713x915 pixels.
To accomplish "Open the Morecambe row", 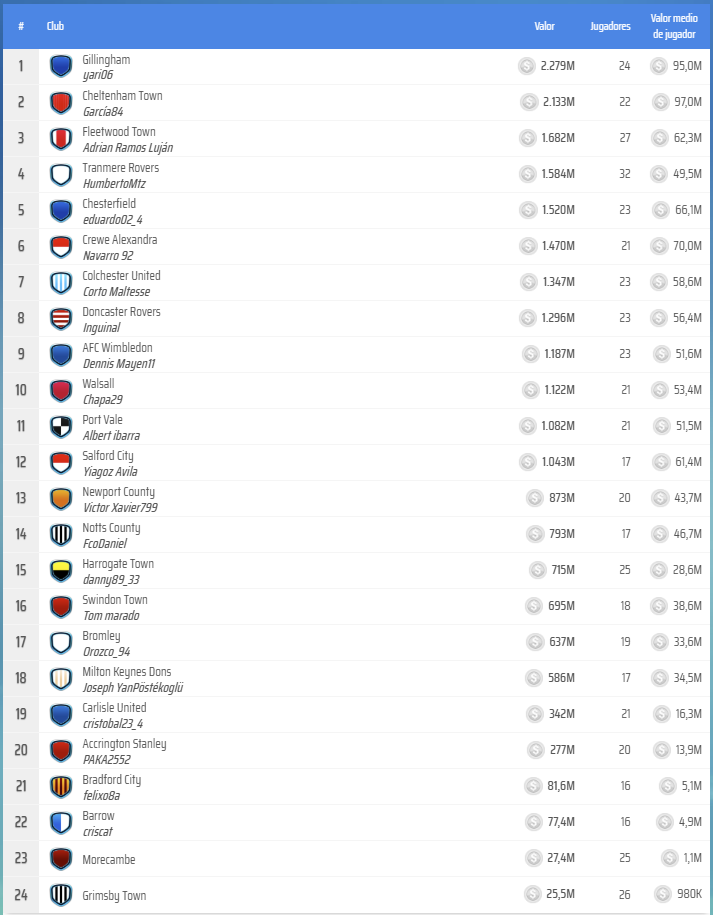I will 108,859.
